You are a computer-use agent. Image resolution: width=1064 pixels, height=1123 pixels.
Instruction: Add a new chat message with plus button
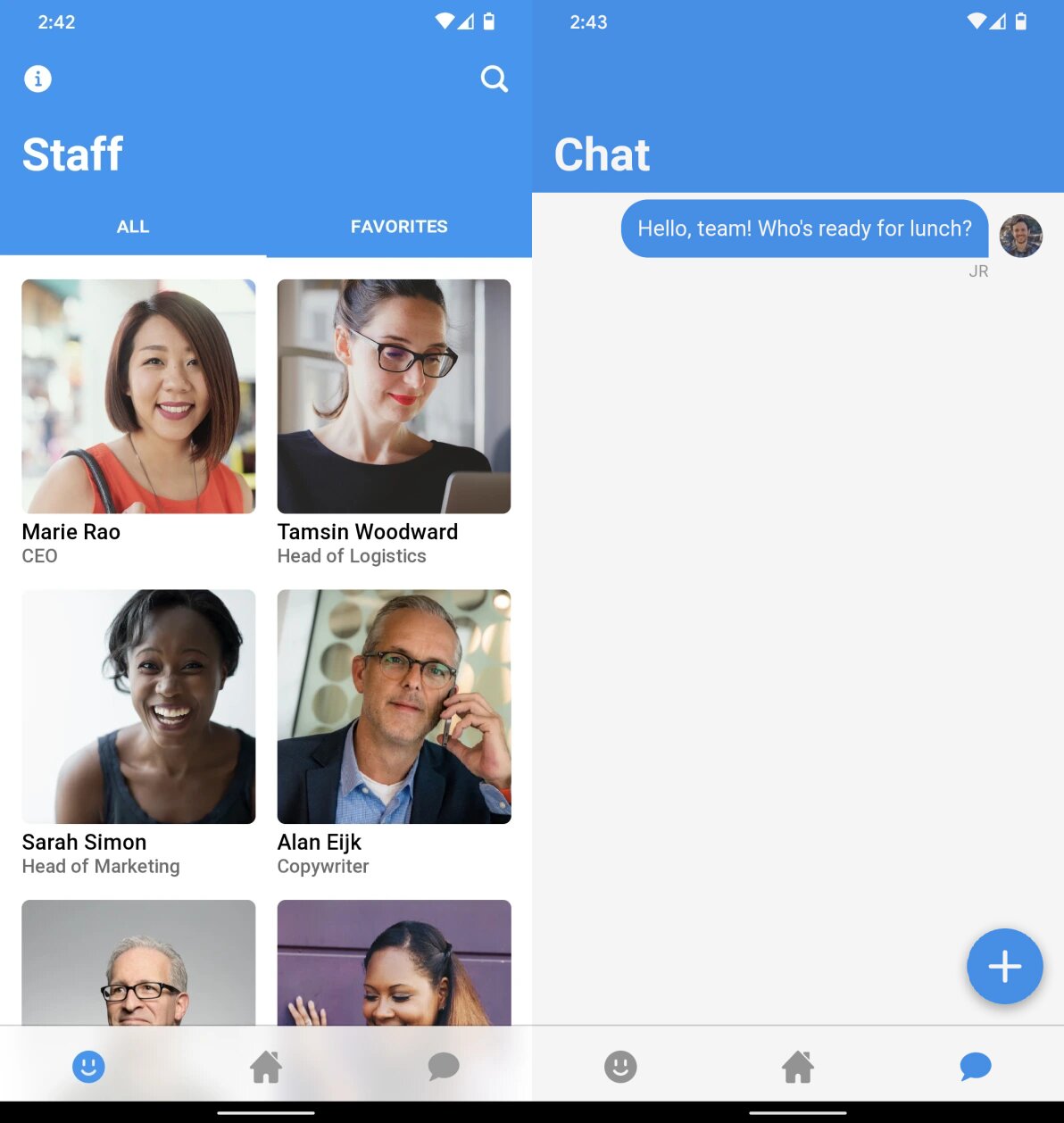(x=1004, y=966)
